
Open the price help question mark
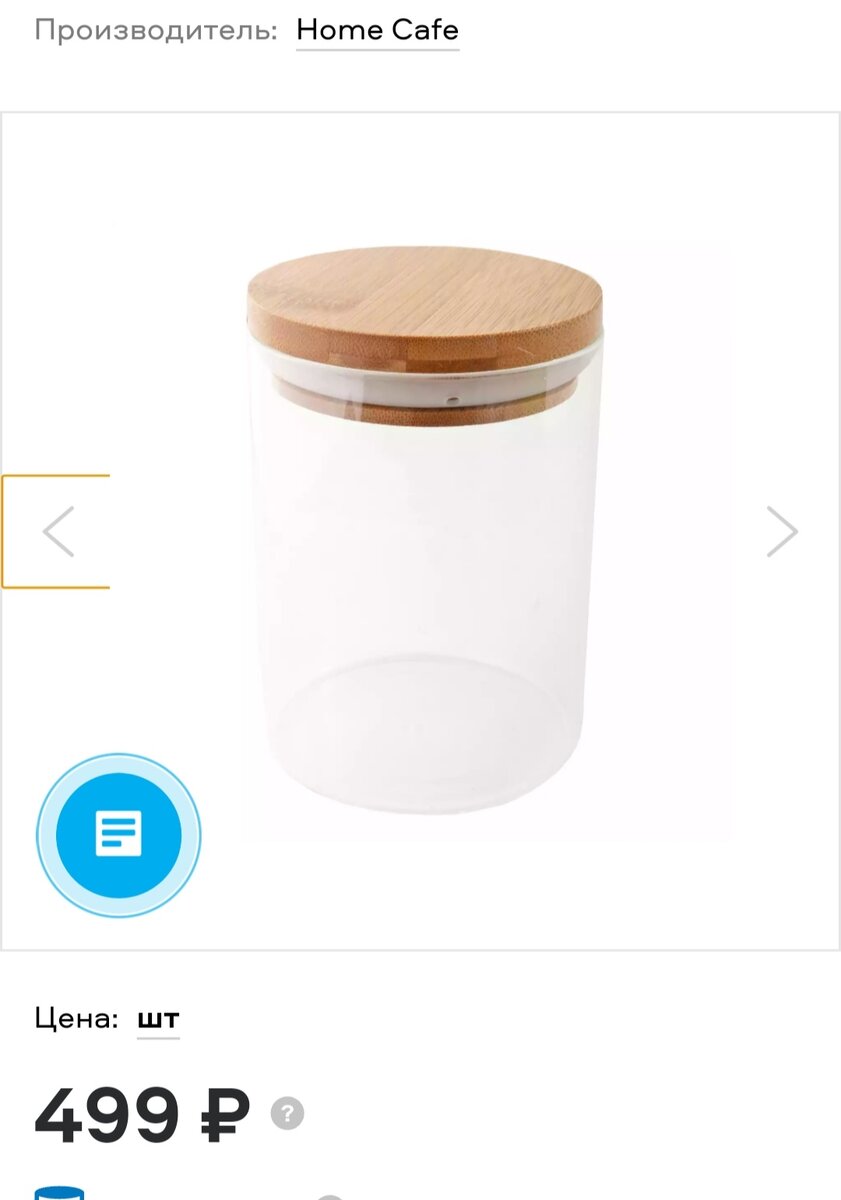287,1113
